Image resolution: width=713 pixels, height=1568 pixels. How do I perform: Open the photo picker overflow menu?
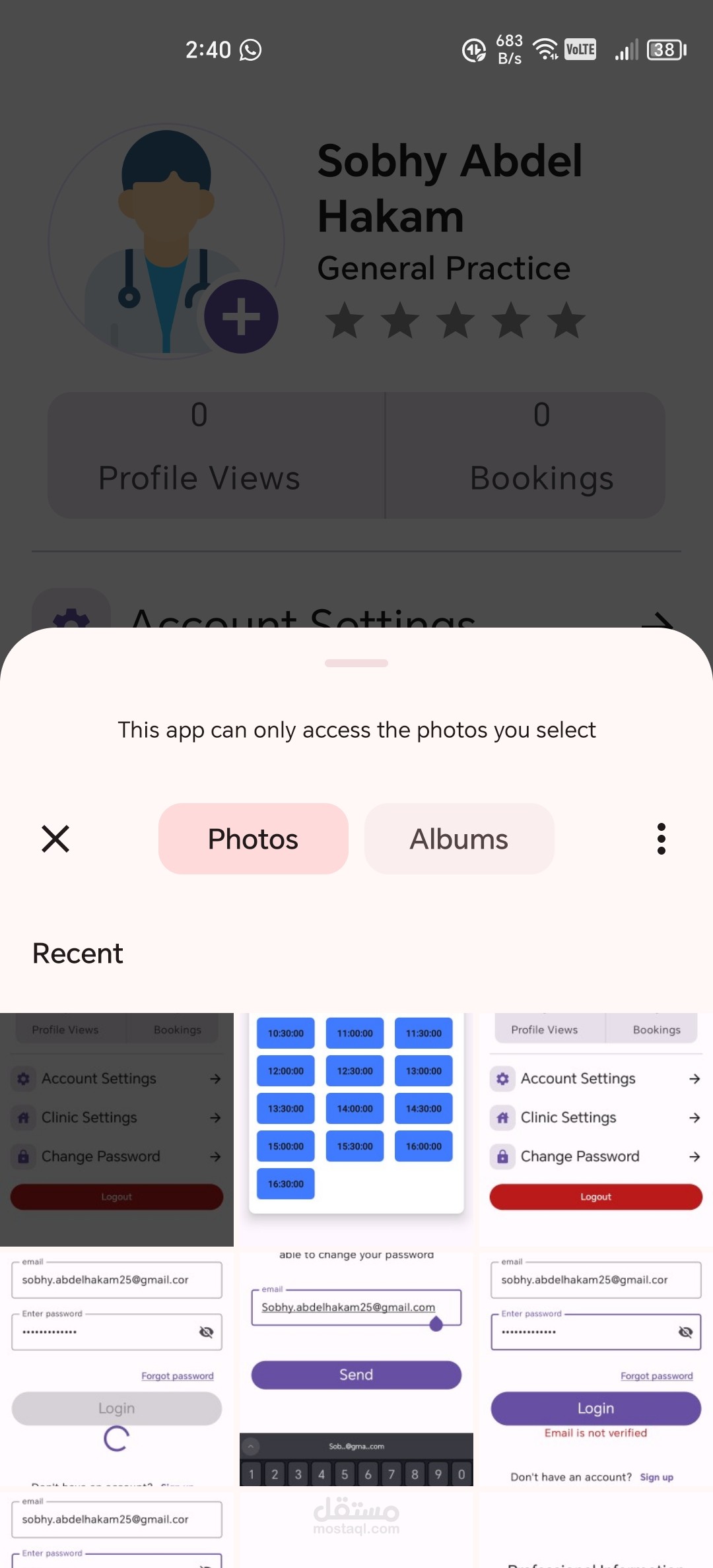tap(661, 839)
